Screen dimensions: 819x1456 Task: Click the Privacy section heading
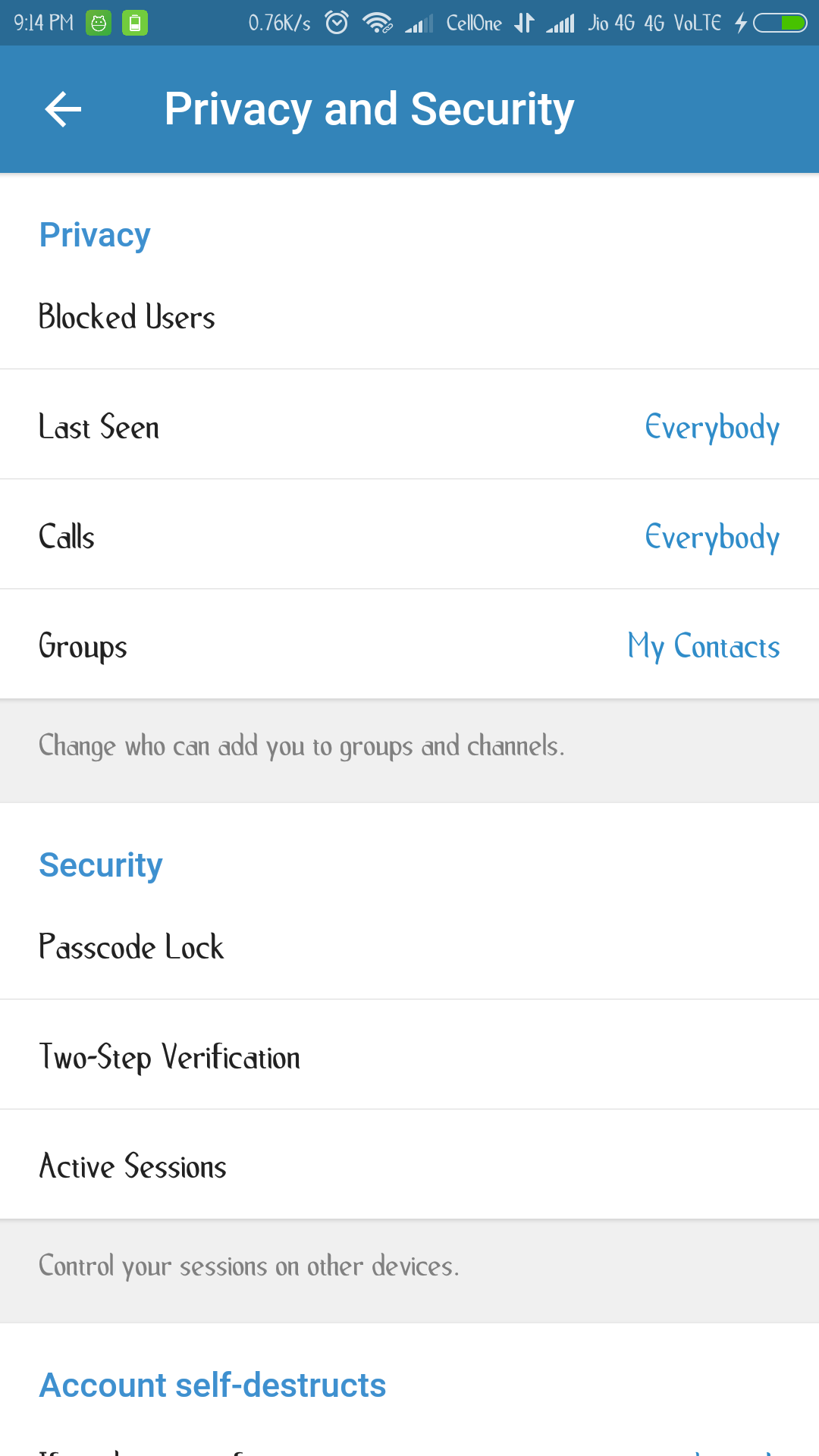[94, 234]
